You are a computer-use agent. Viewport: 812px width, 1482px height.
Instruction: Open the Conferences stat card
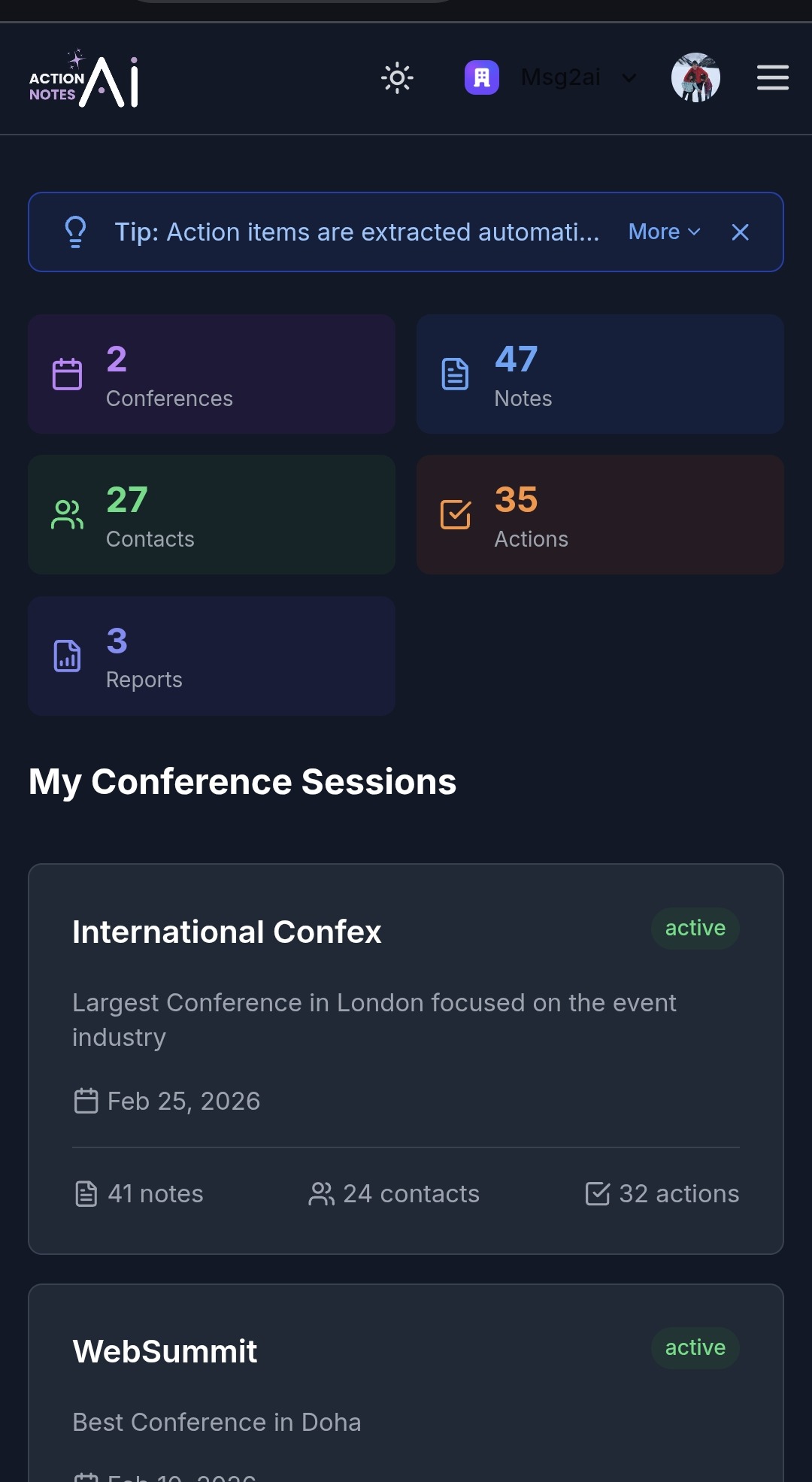pyautogui.click(x=211, y=374)
